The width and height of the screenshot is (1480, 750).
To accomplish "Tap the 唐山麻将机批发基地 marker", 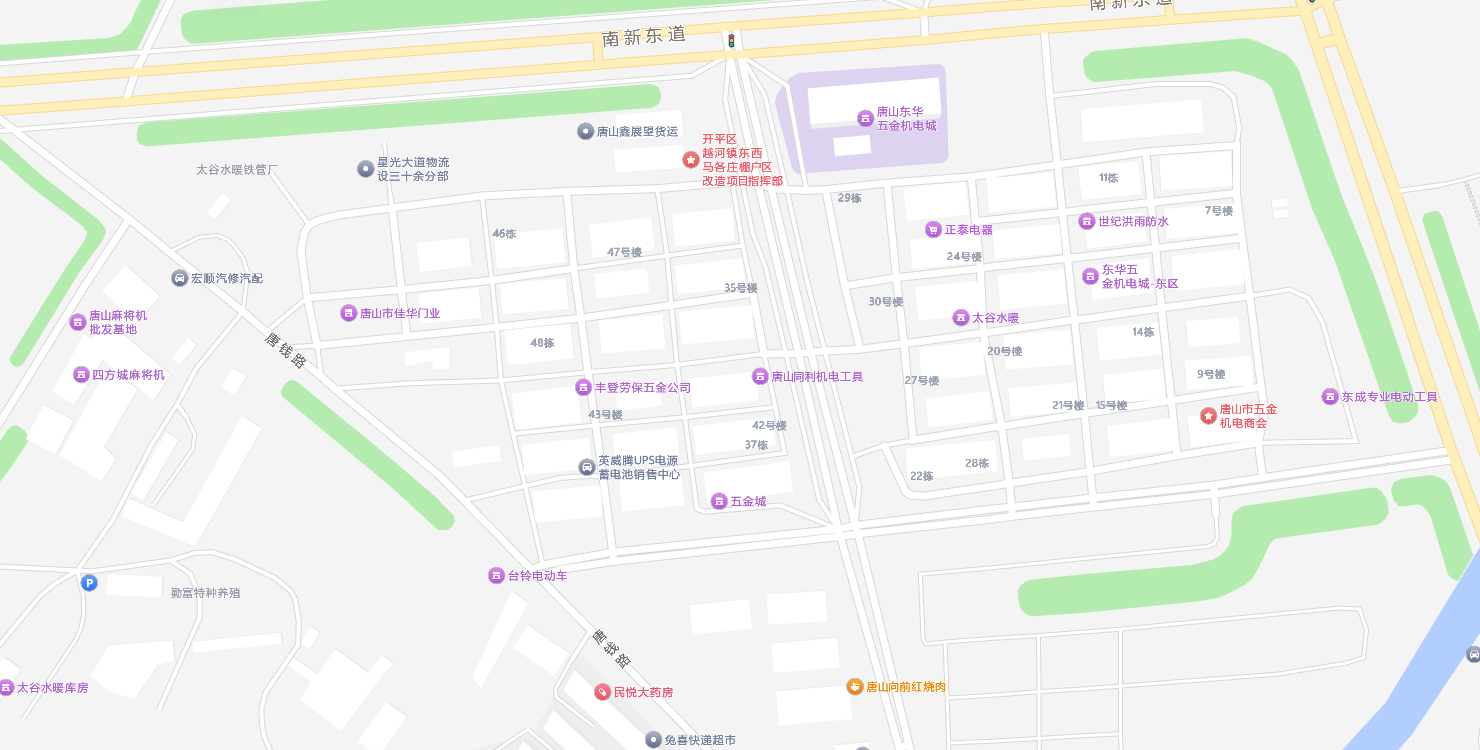I will [x=77, y=322].
